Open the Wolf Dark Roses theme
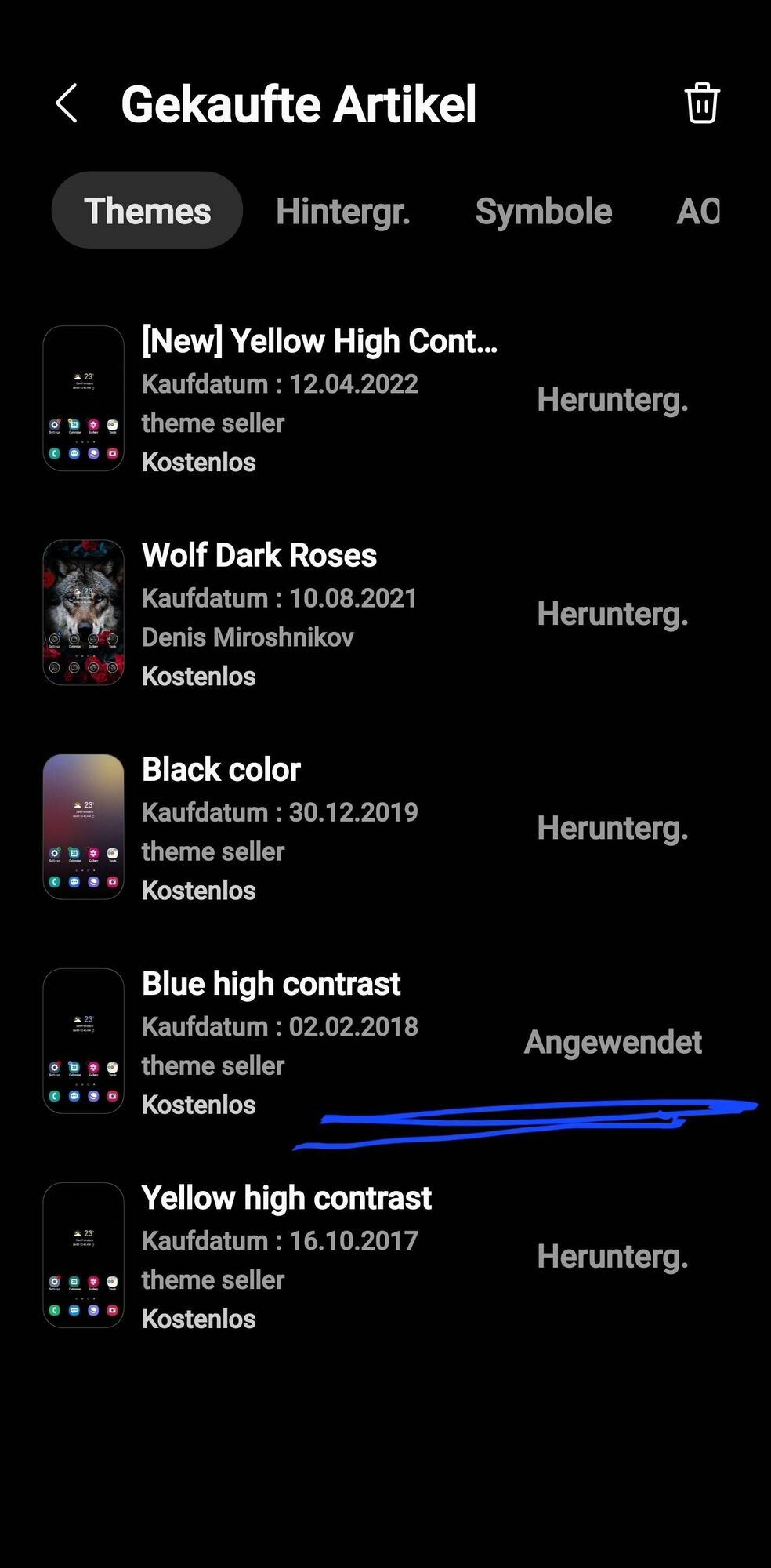The width and height of the screenshot is (771, 1568). click(x=259, y=556)
